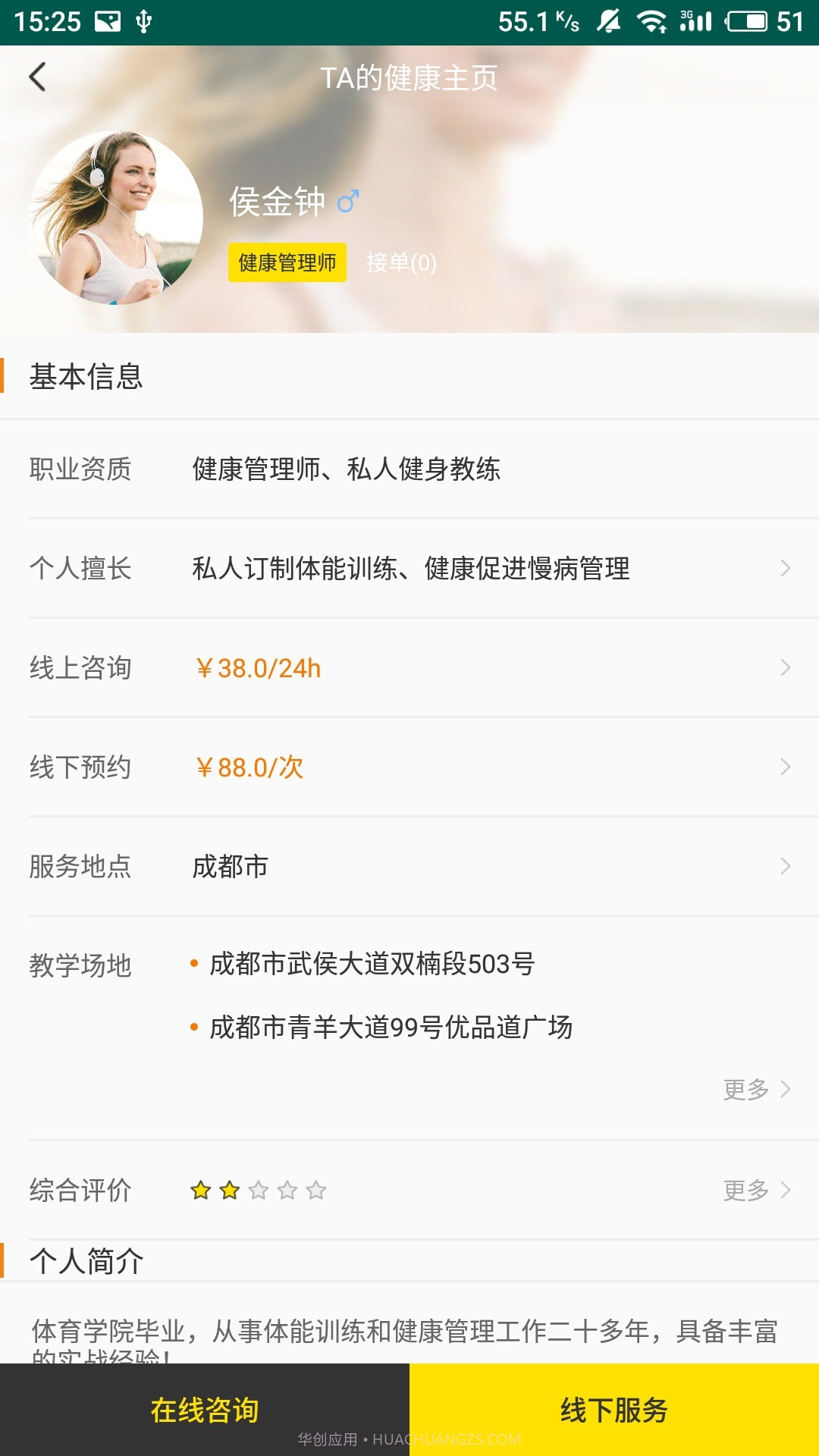The height and width of the screenshot is (1456, 819).
Task: Select the yellow 健康管理师 qualification badge
Action: point(287,262)
